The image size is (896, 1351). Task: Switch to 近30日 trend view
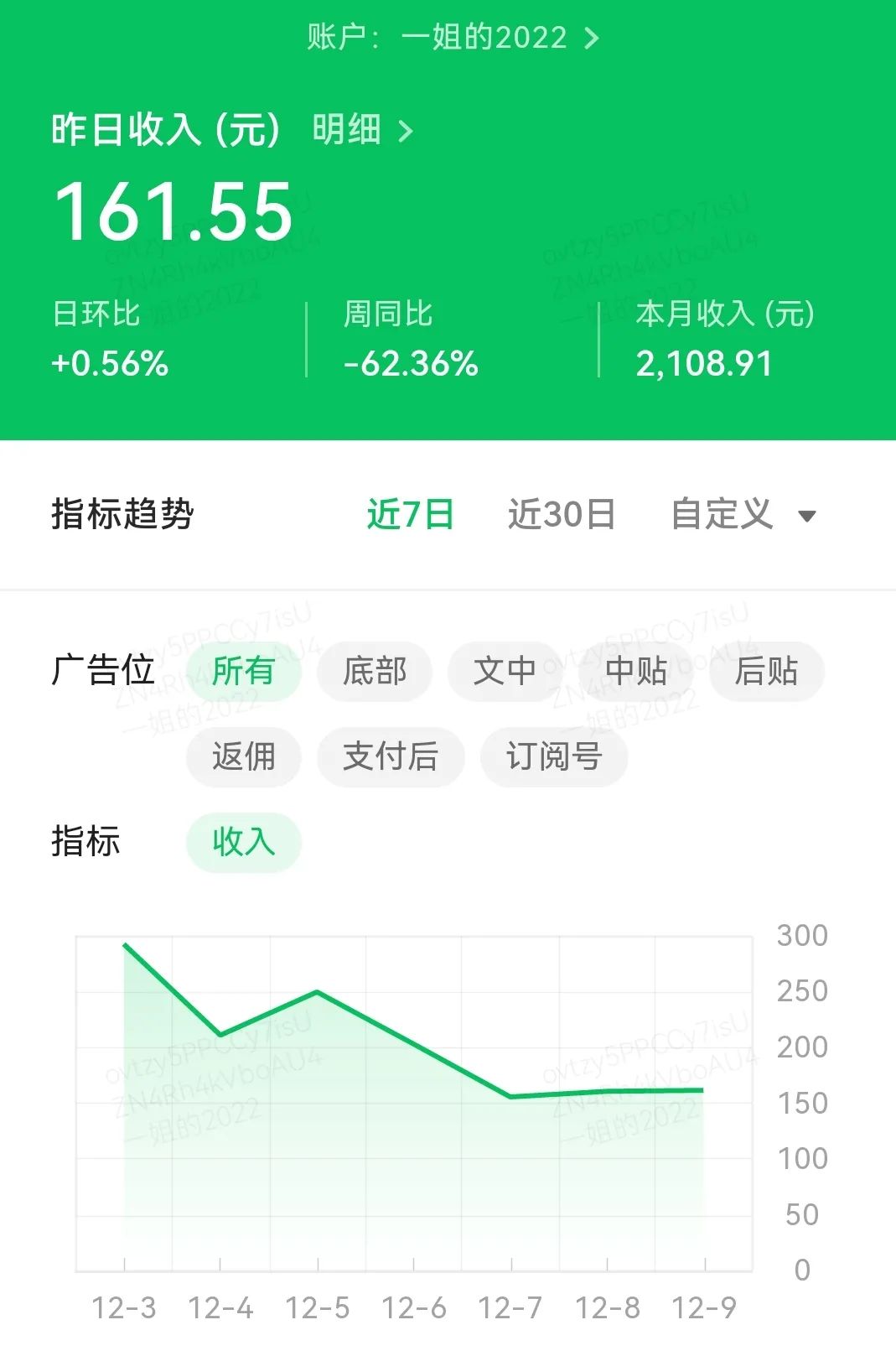(560, 514)
